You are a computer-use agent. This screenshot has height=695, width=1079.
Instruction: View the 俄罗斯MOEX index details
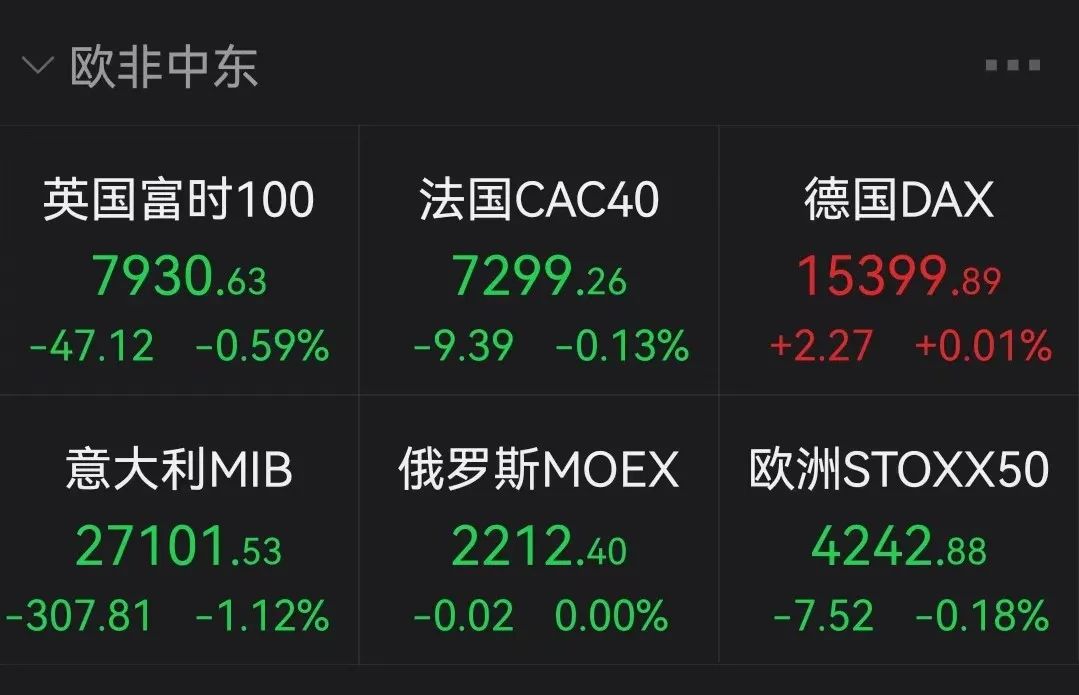pos(539,535)
